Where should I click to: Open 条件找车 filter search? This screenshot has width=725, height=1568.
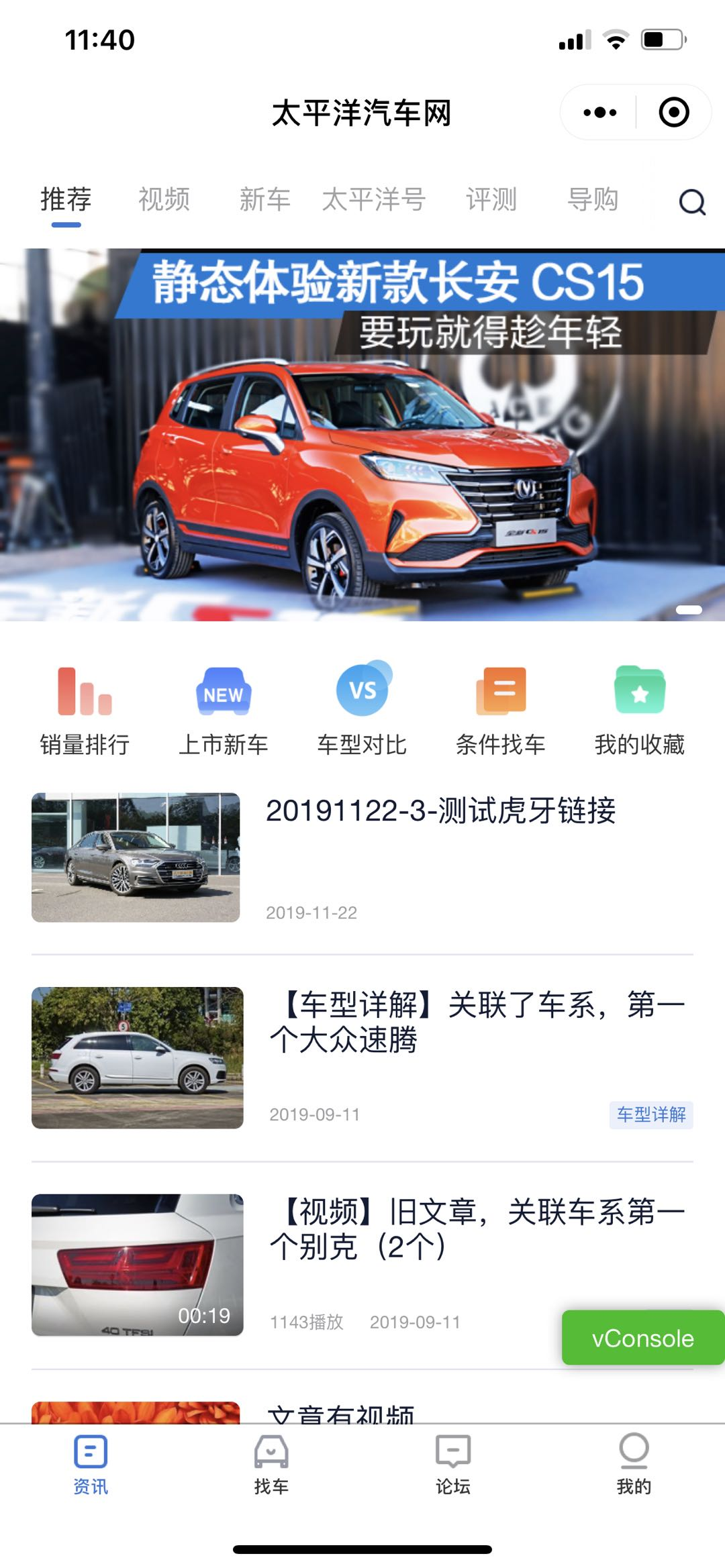point(501,711)
